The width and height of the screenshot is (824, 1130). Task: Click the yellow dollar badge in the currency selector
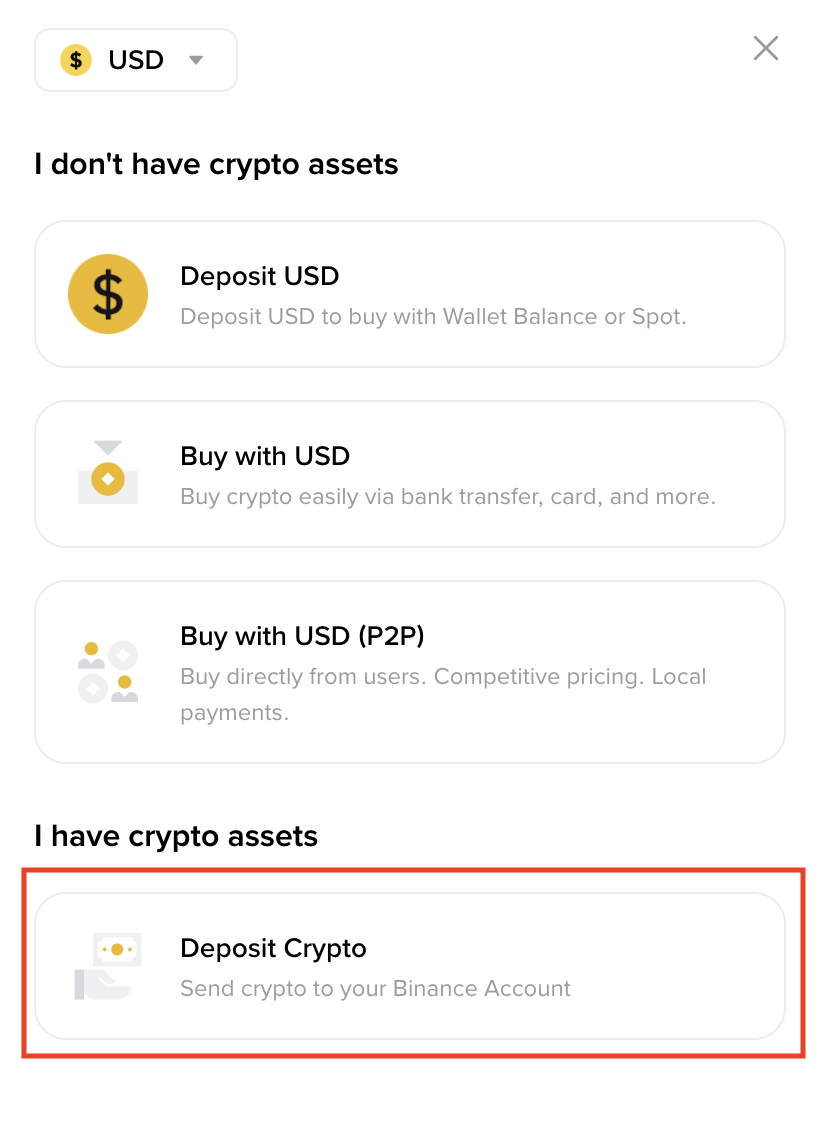pos(74,59)
